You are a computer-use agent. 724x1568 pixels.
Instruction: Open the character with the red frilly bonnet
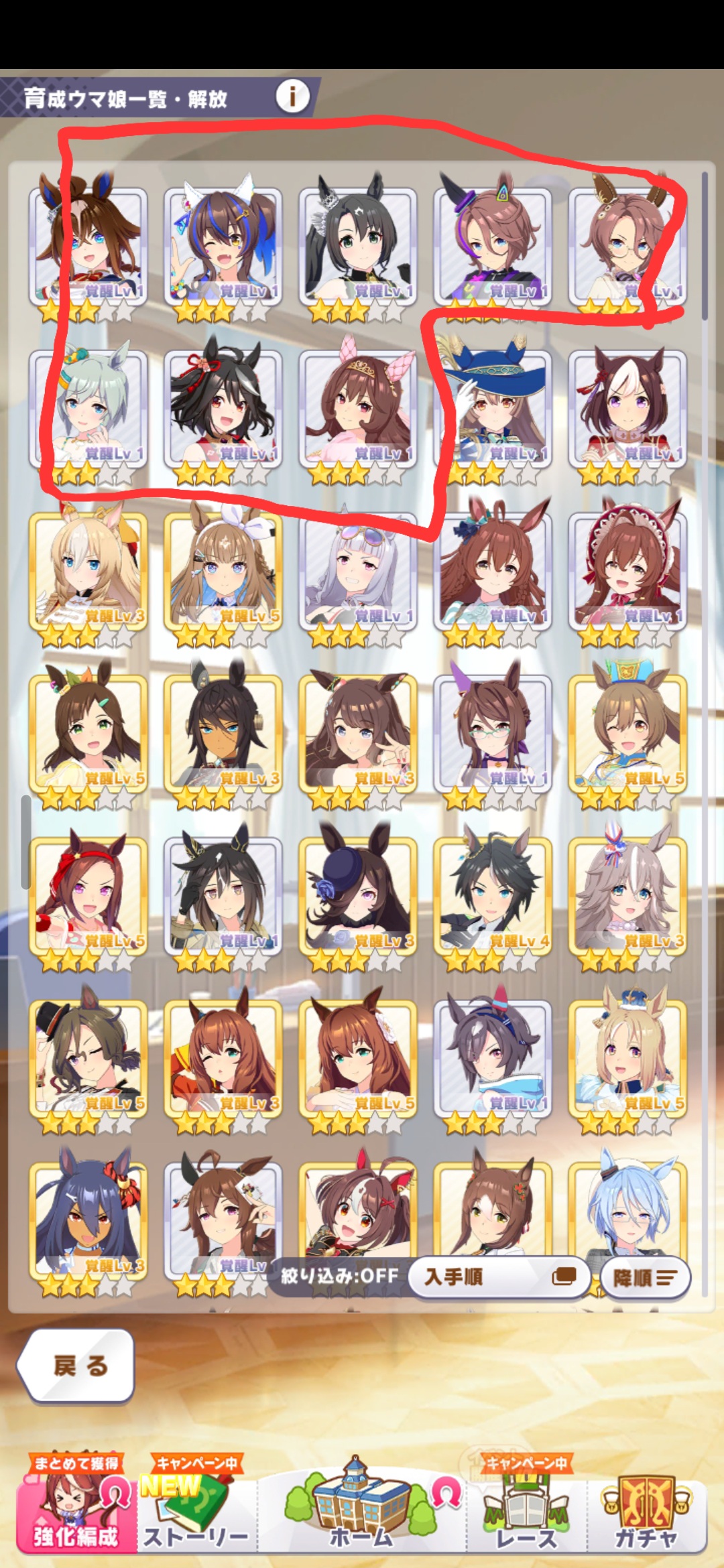pyautogui.click(x=628, y=572)
